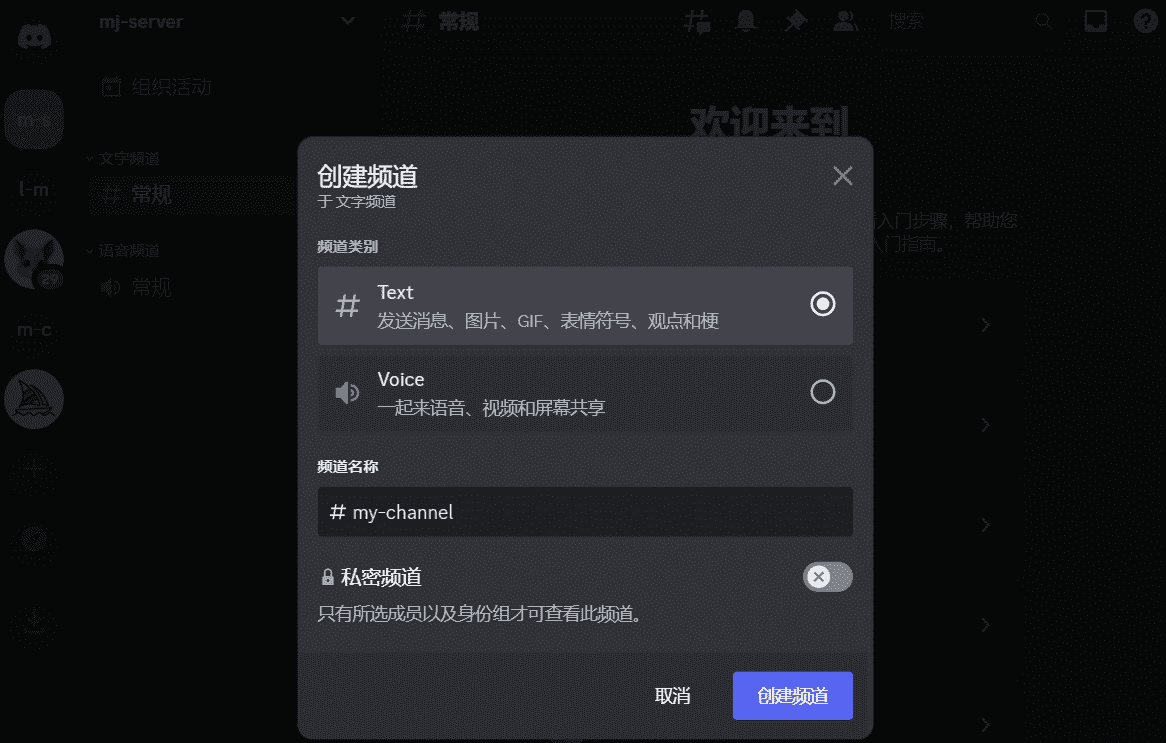Enable the 私密频道 switch
Screen dimensions: 1166x743
[x=827, y=577]
